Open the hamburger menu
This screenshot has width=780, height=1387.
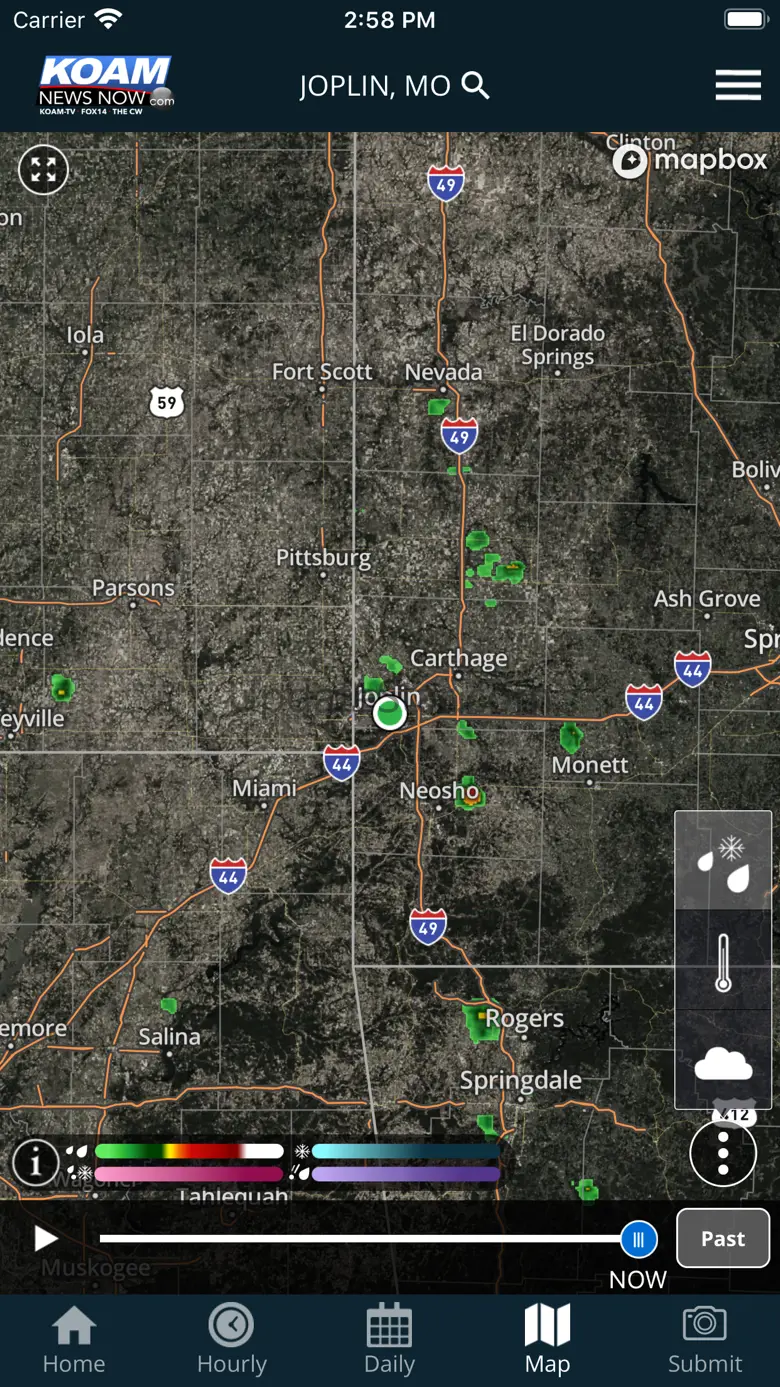coord(738,86)
